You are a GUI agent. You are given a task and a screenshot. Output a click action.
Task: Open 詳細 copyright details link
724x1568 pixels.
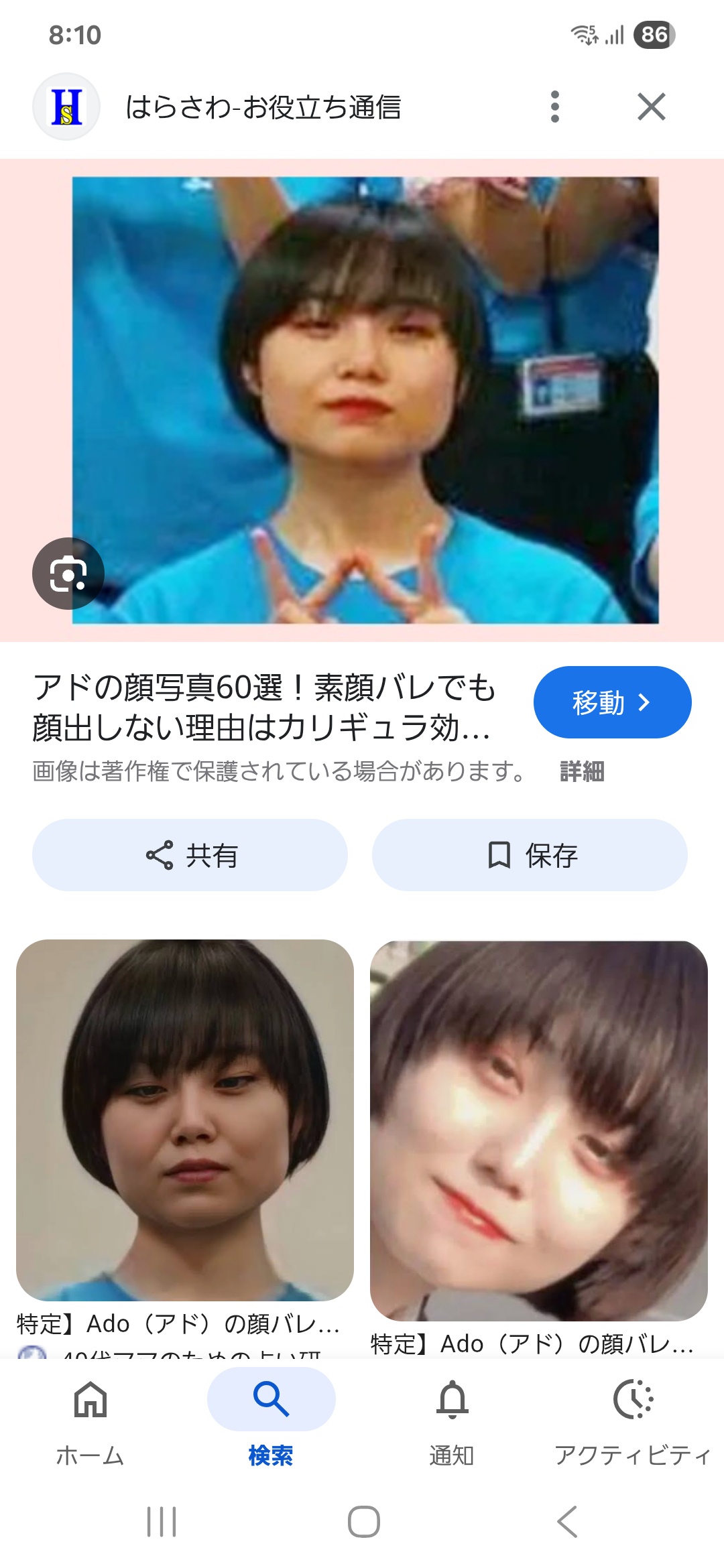coord(582,771)
